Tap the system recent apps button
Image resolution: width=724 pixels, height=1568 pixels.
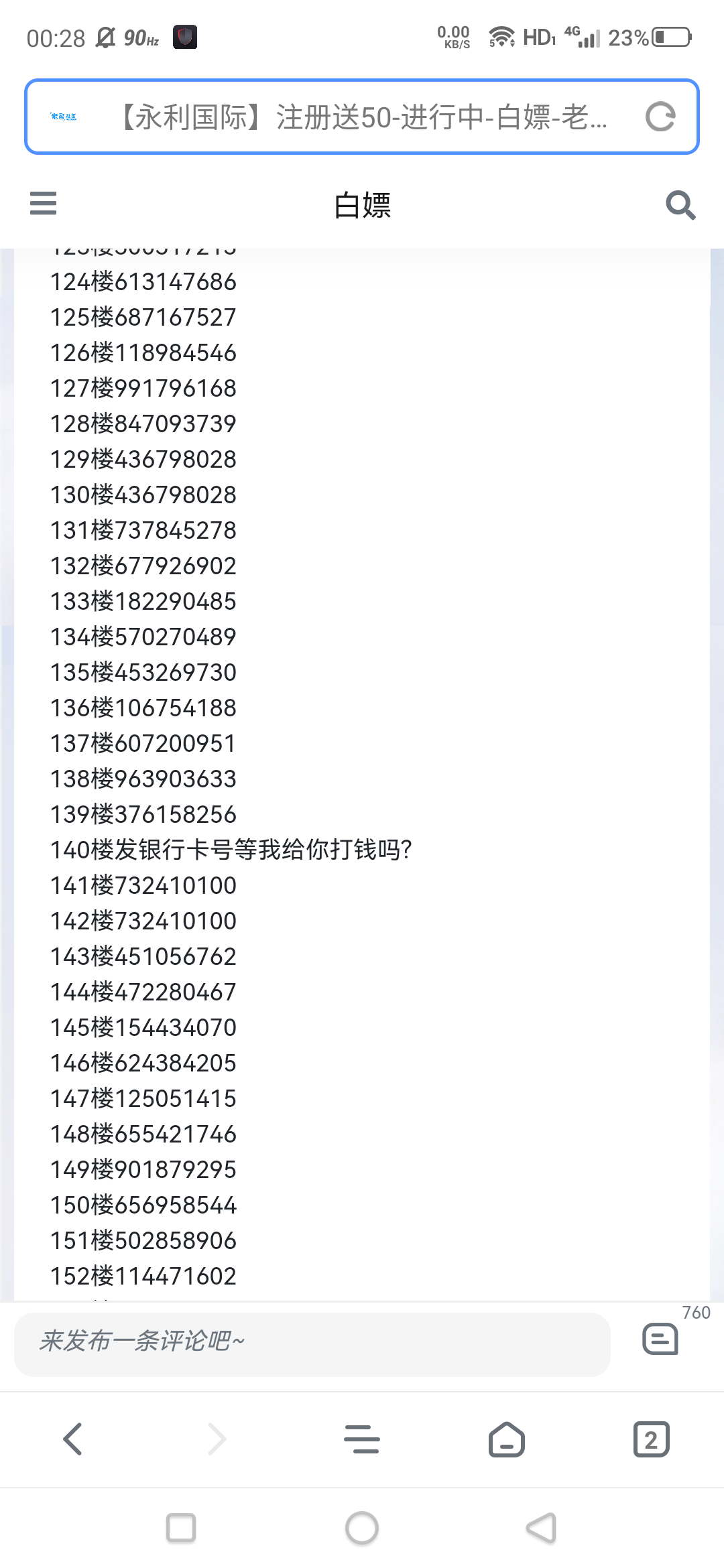coord(181,1528)
